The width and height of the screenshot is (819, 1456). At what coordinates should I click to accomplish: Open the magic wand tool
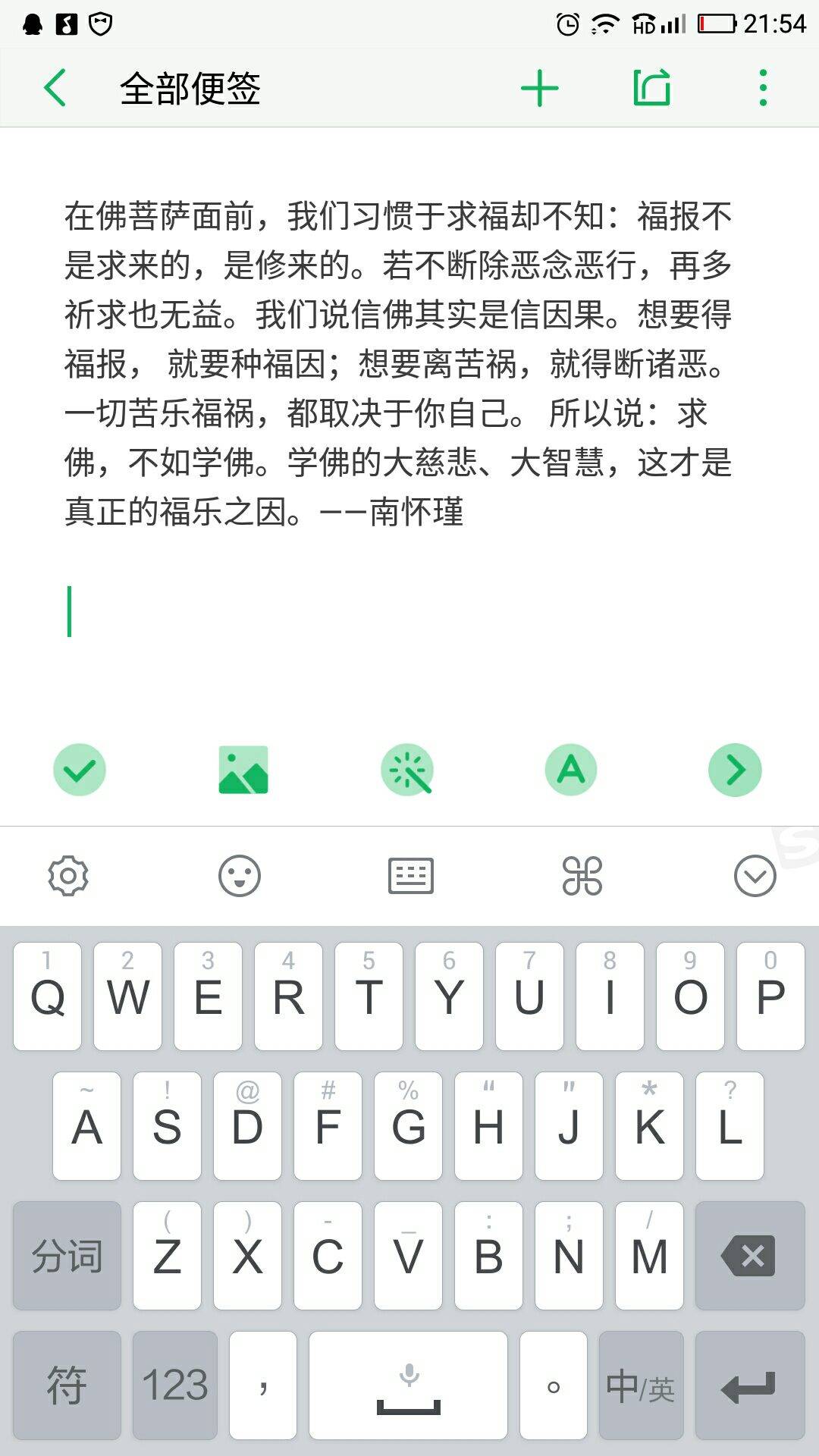click(x=407, y=770)
